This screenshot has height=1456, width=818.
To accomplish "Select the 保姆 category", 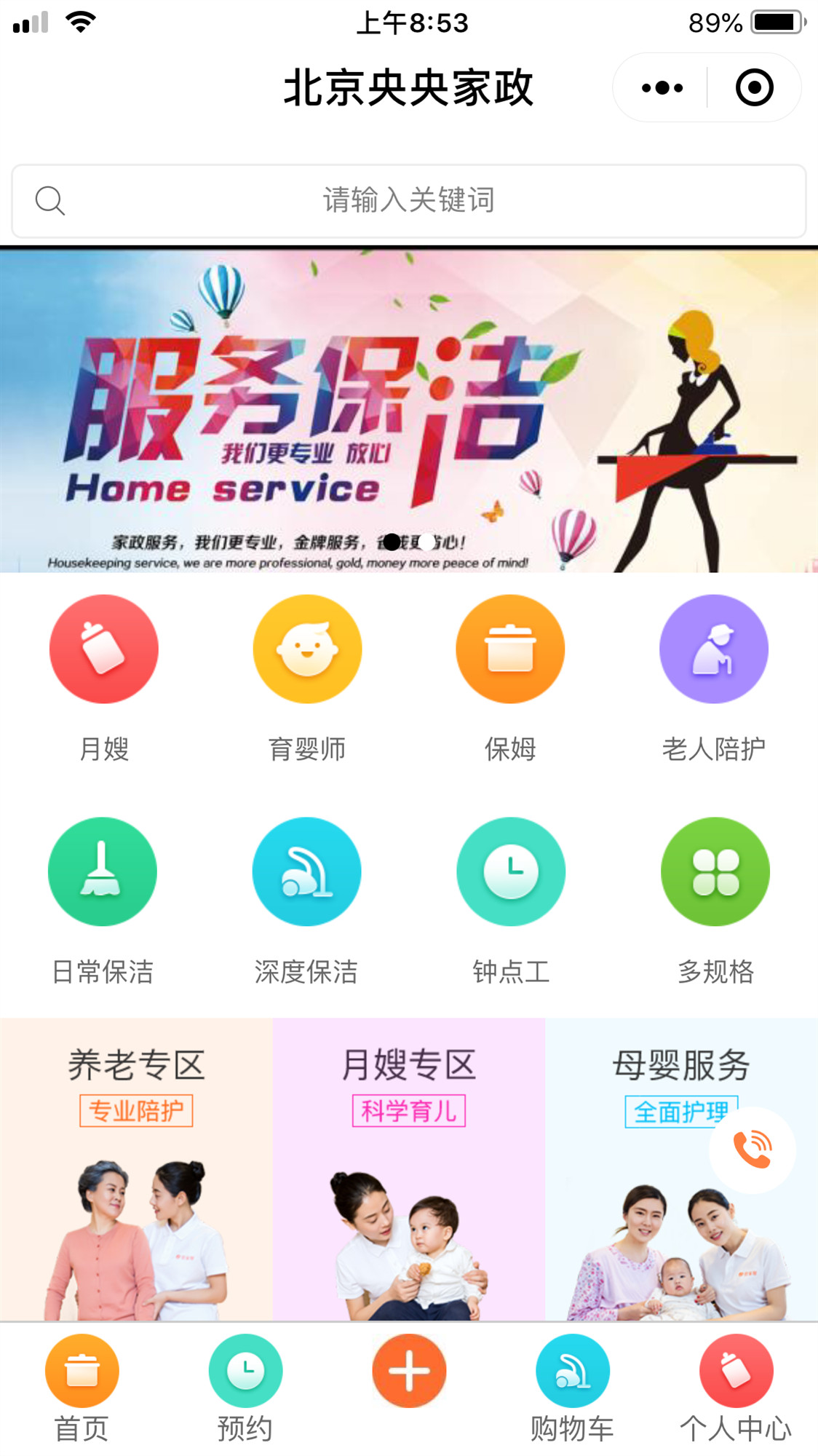I will point(510,649).
